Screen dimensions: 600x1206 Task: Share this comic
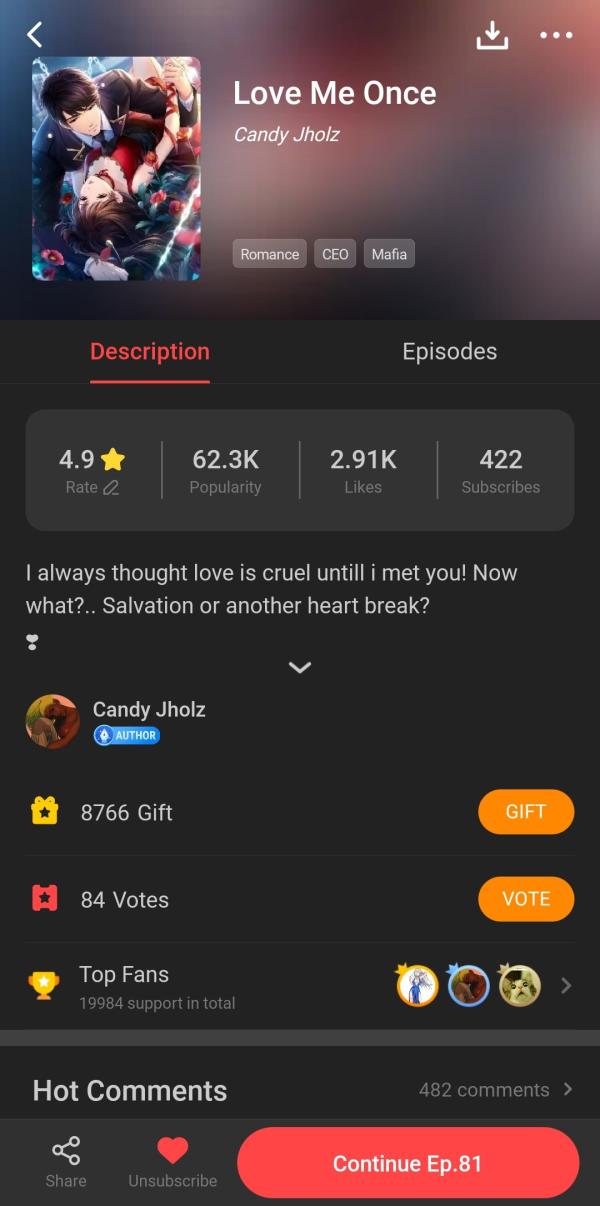coord(66,1162)
